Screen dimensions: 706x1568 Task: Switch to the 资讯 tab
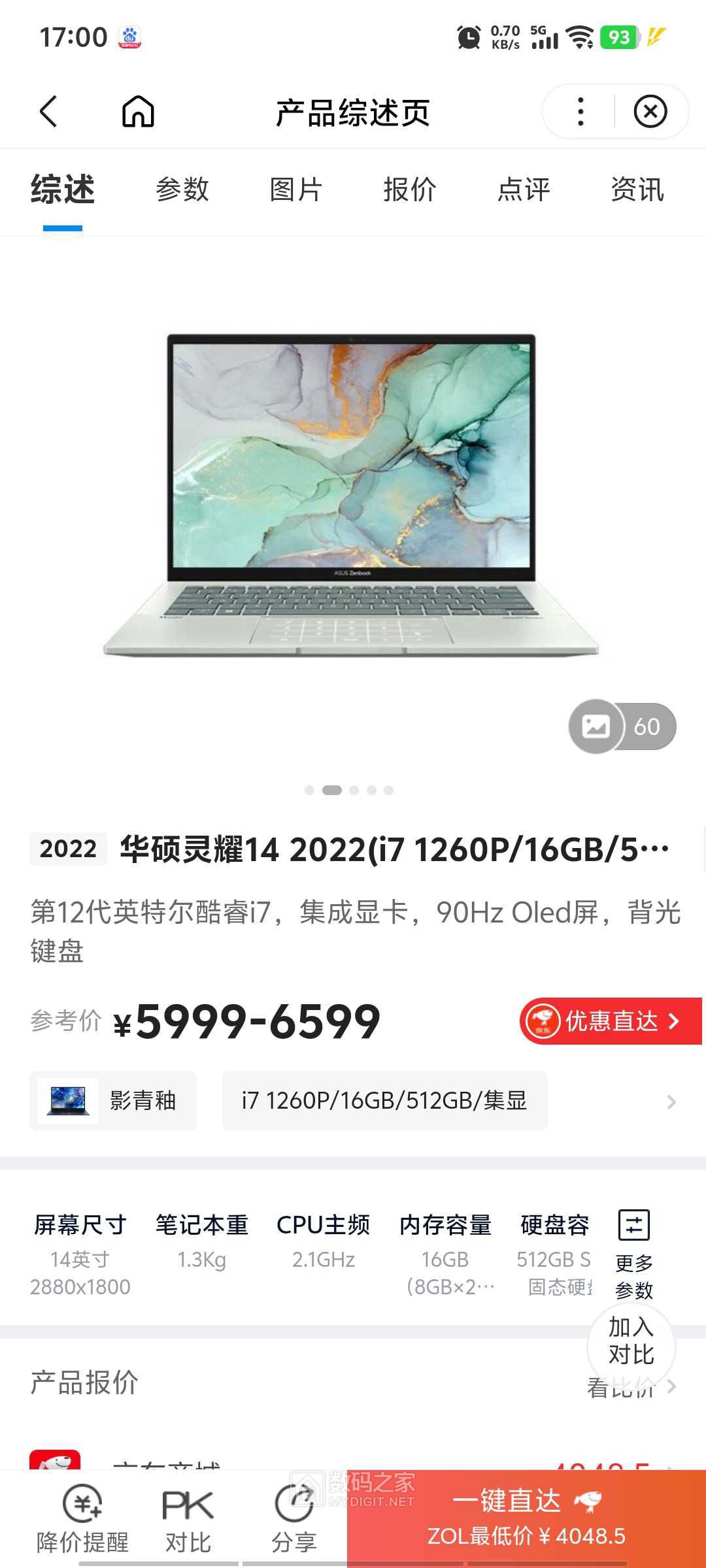tap(637, 190)
